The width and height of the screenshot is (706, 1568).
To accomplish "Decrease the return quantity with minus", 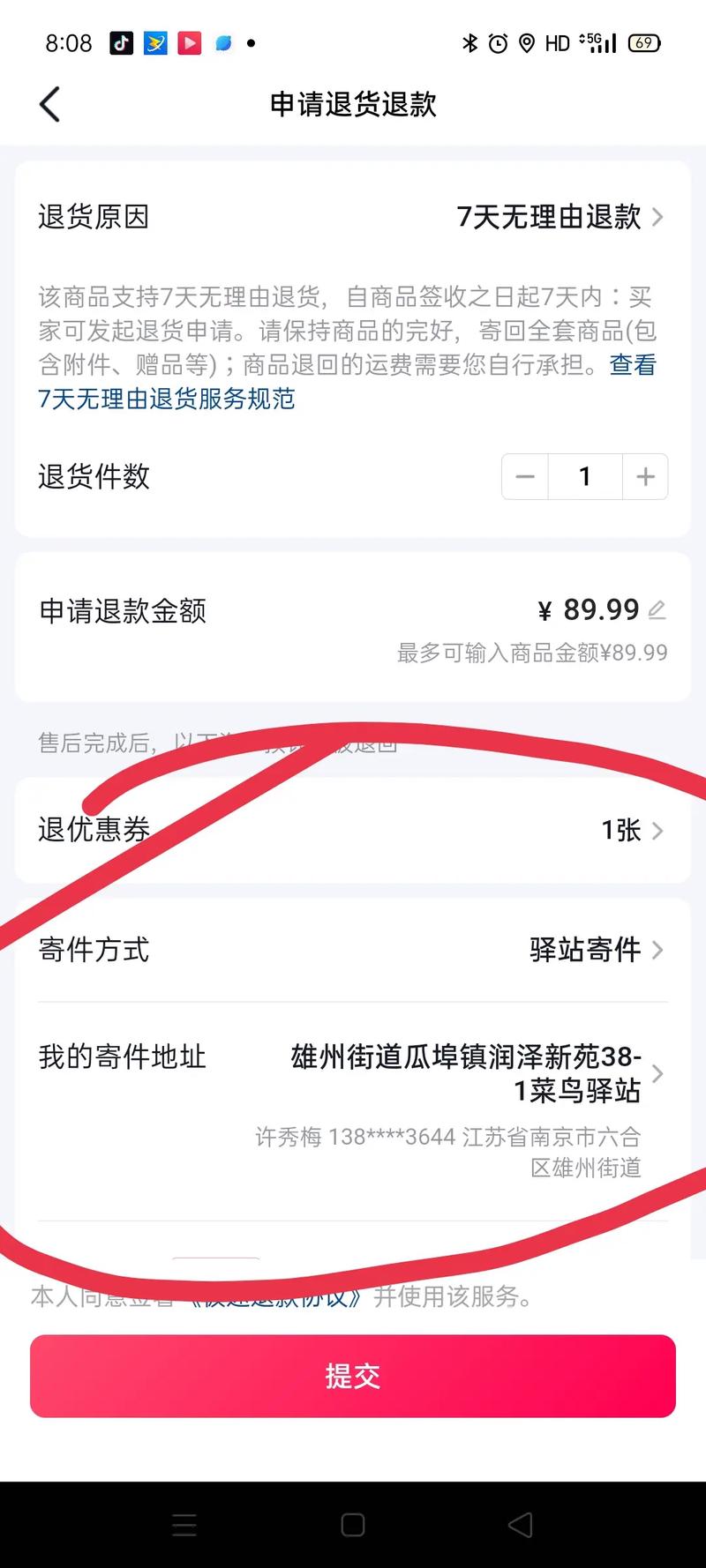I will click(x=525, y=477).
